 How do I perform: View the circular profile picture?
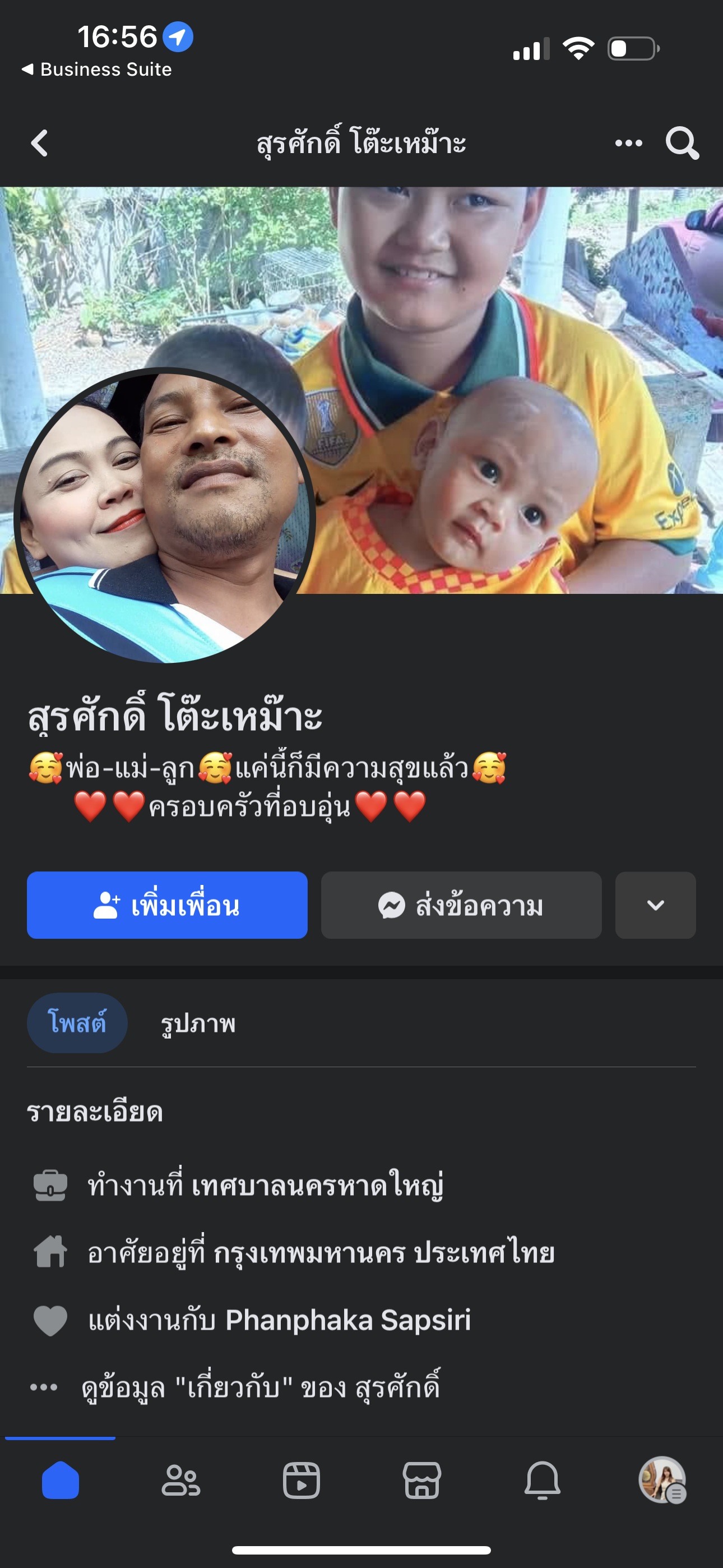[164, 515]
